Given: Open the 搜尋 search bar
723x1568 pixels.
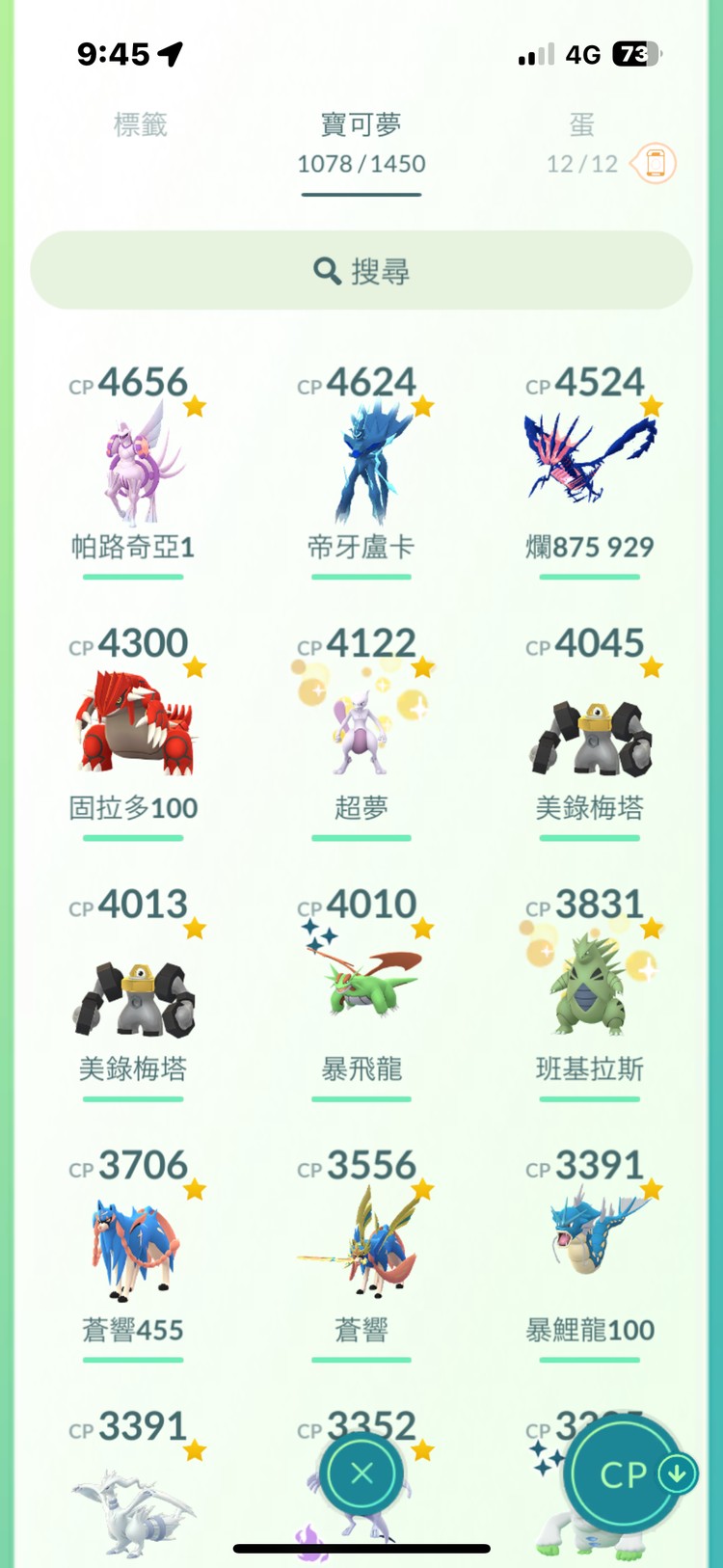Looking at the screenshot, I should point(361,271).
